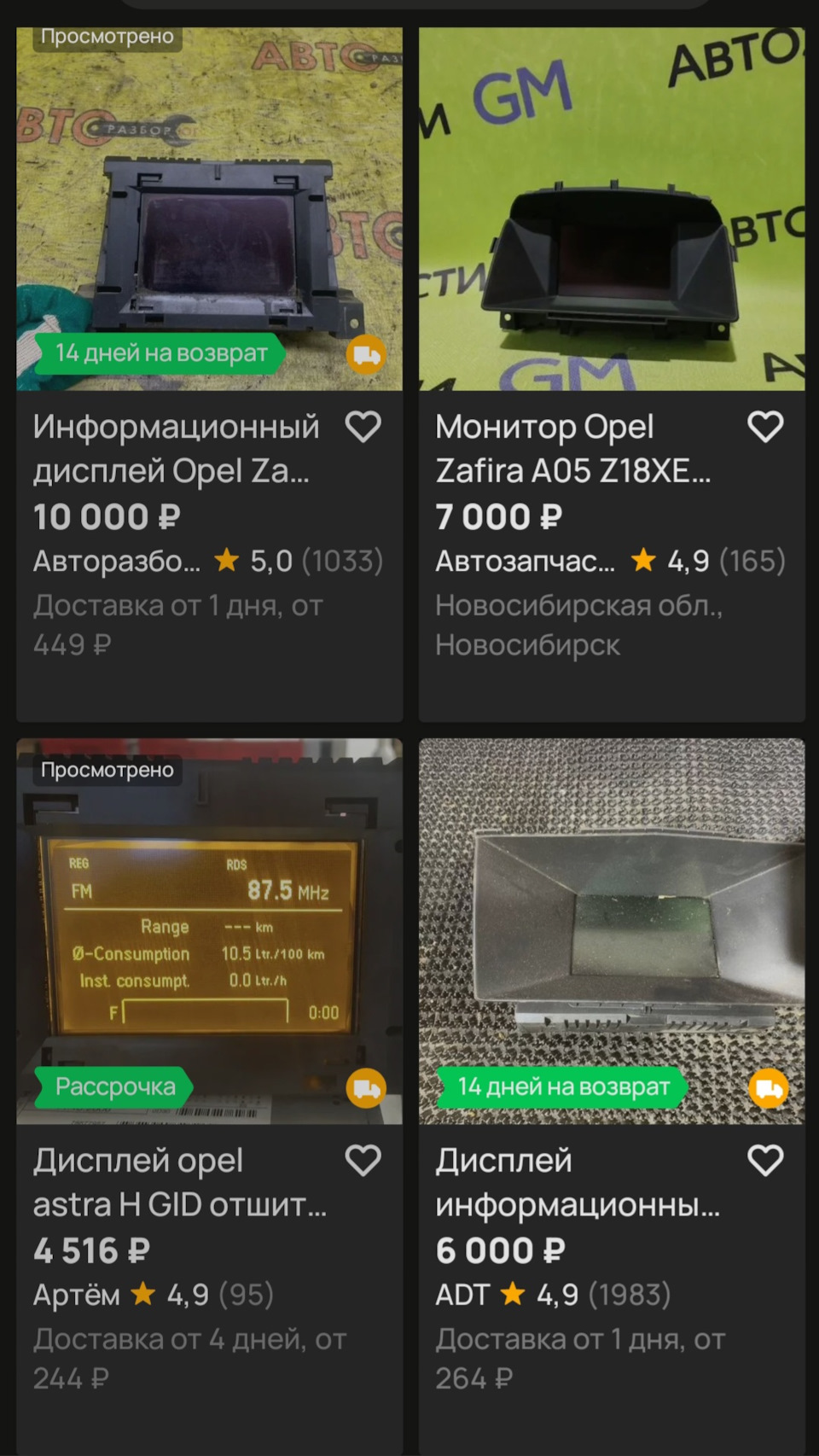The height and width of the screenshot is (1456, 819).
Task: Like the Дисплей opel astra H listing
Action: click(363, 1161)
